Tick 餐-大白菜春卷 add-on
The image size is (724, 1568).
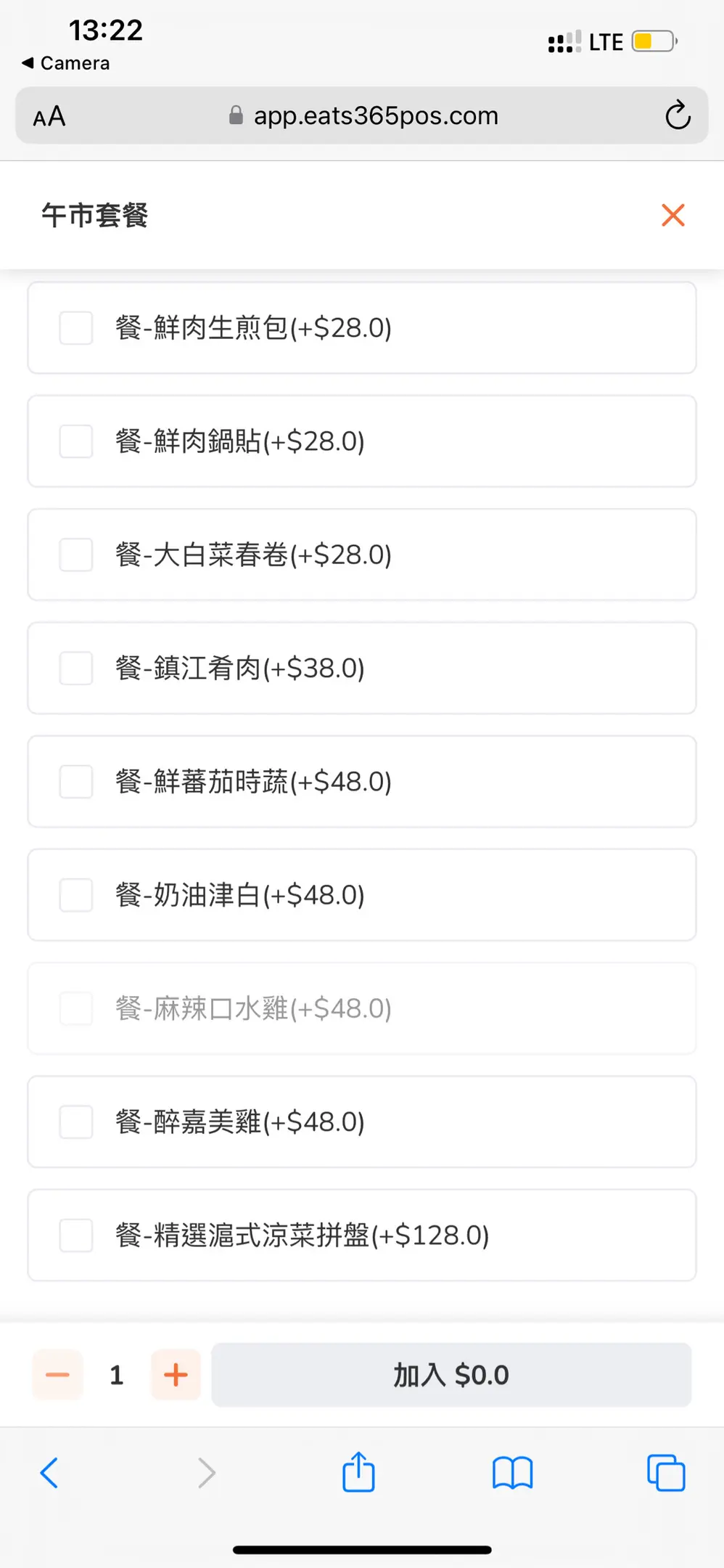click(x=76, y=555)
